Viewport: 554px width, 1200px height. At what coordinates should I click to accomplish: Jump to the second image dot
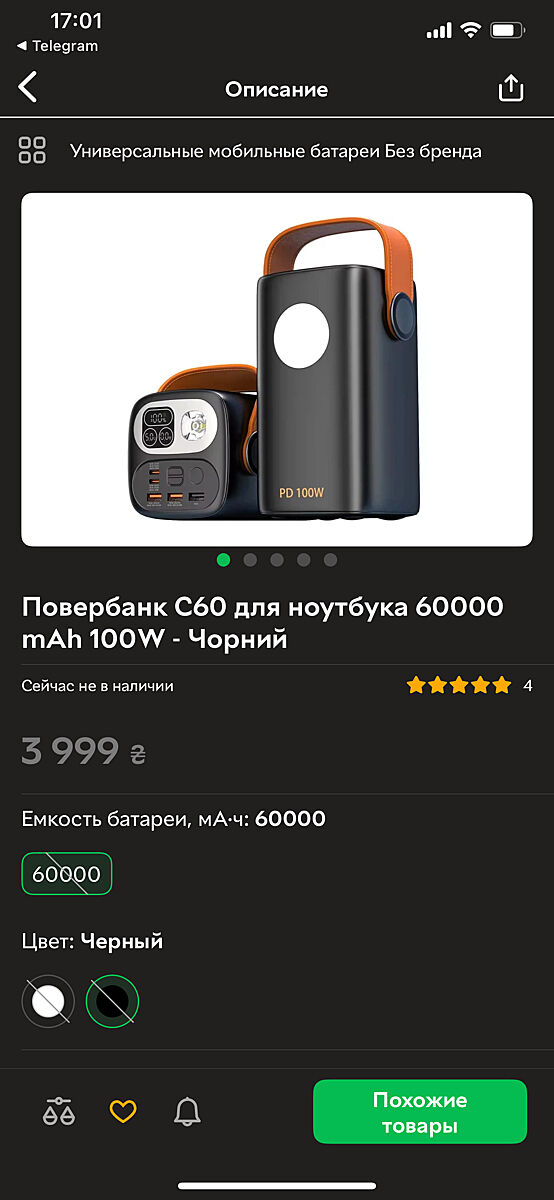[250, 560]
